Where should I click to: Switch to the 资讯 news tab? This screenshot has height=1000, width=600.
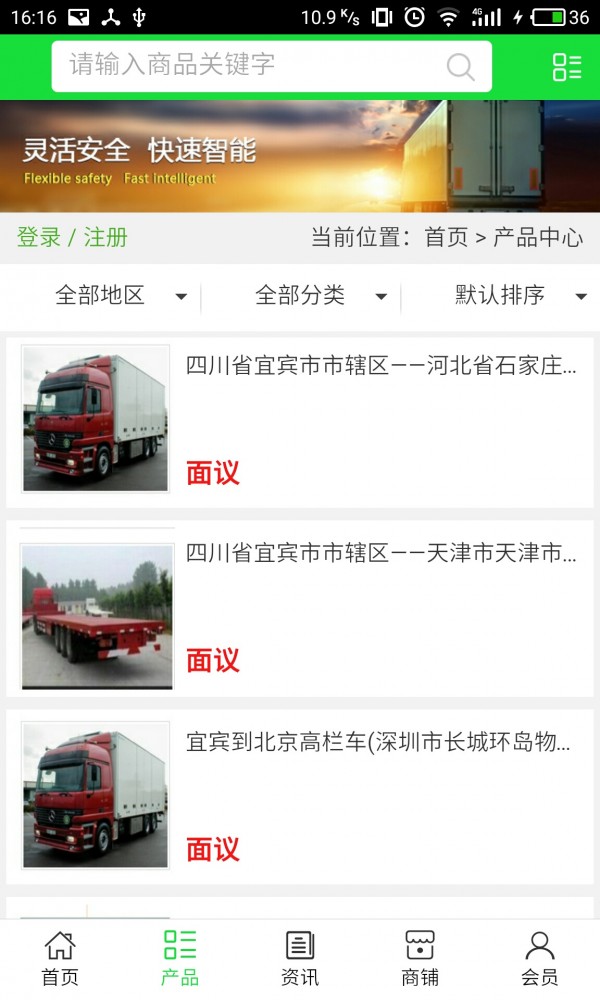point(300,958)
